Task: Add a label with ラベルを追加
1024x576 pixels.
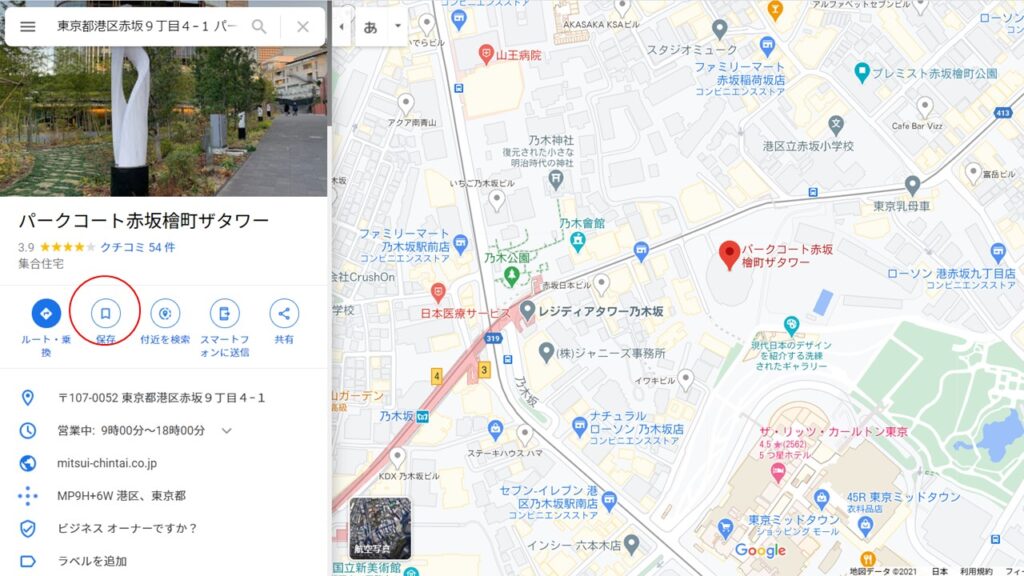Action: tap(92, 561)
